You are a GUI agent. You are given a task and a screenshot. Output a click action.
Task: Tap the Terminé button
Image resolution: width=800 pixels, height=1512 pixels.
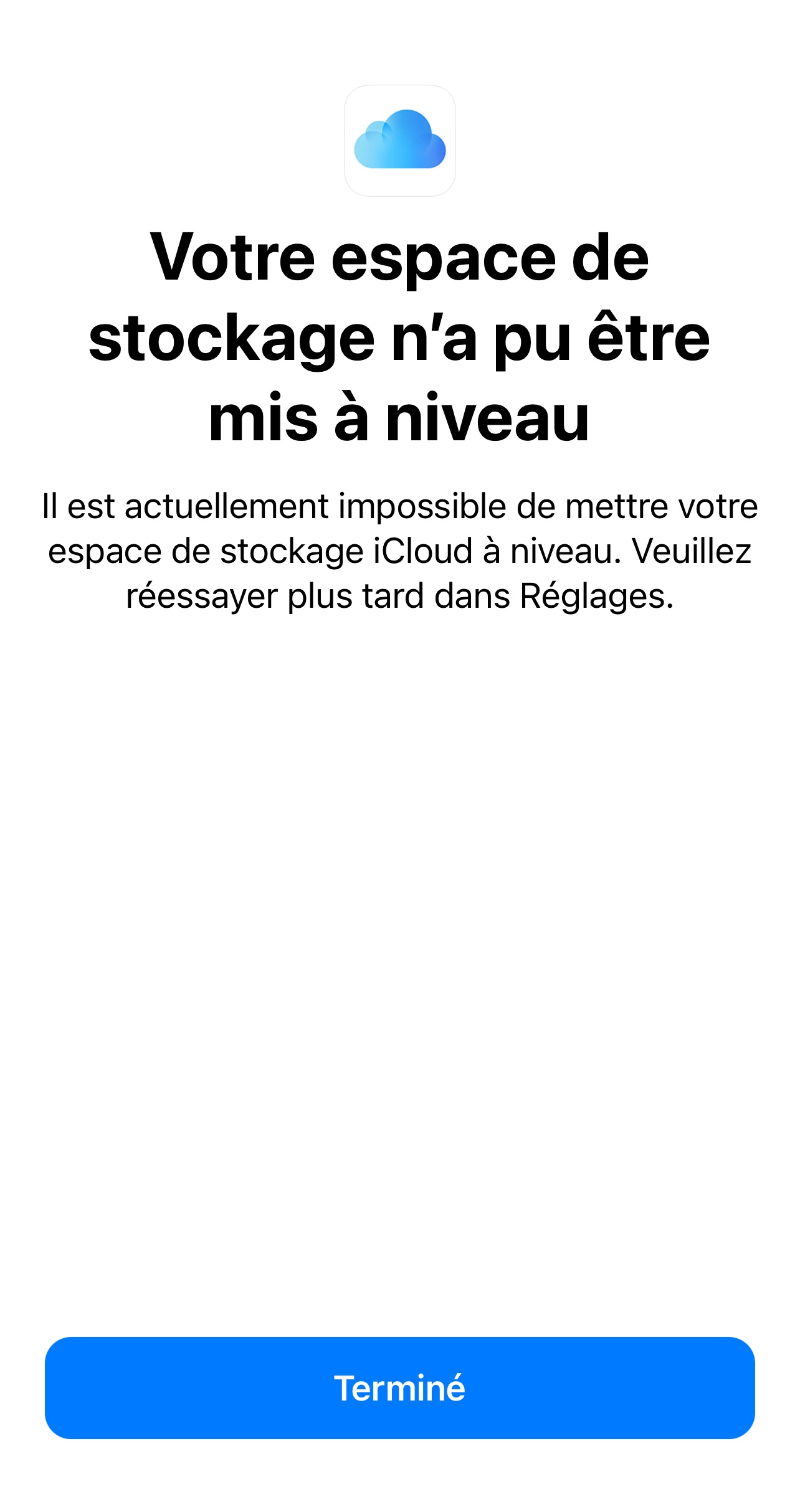399,1387
